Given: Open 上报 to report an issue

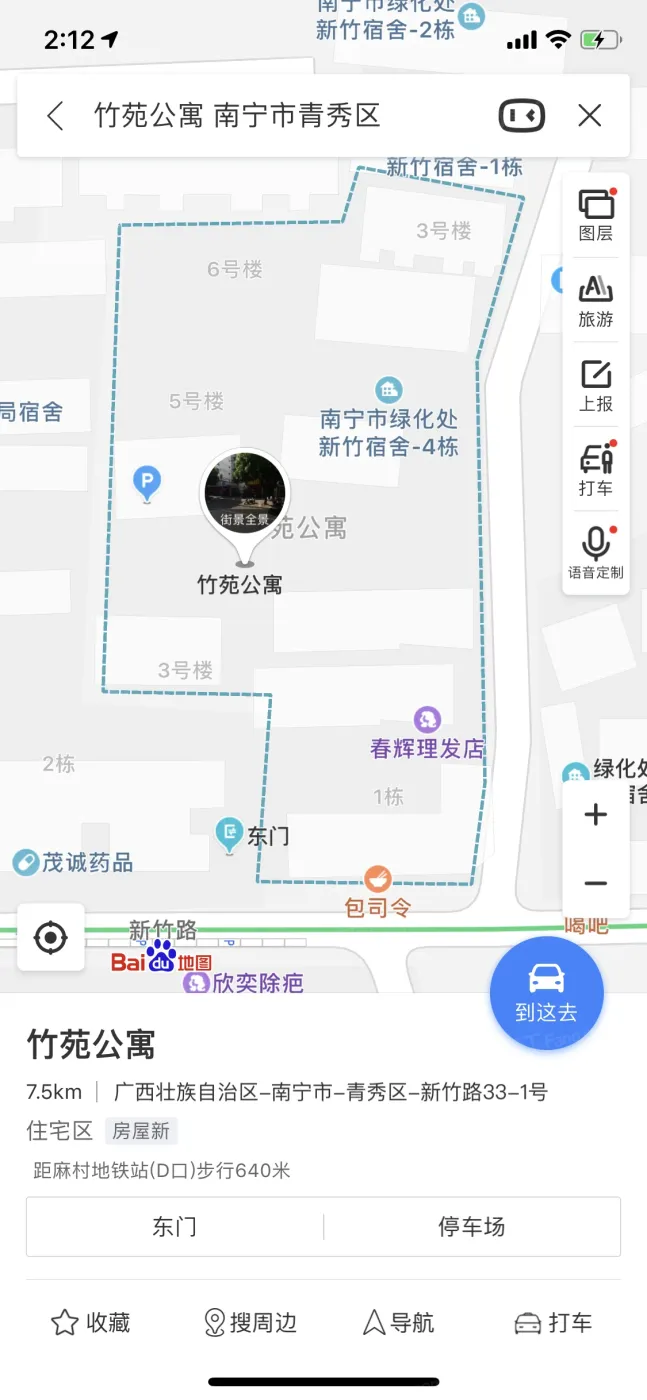Looking at the screenshot, I should pos(596,385).
